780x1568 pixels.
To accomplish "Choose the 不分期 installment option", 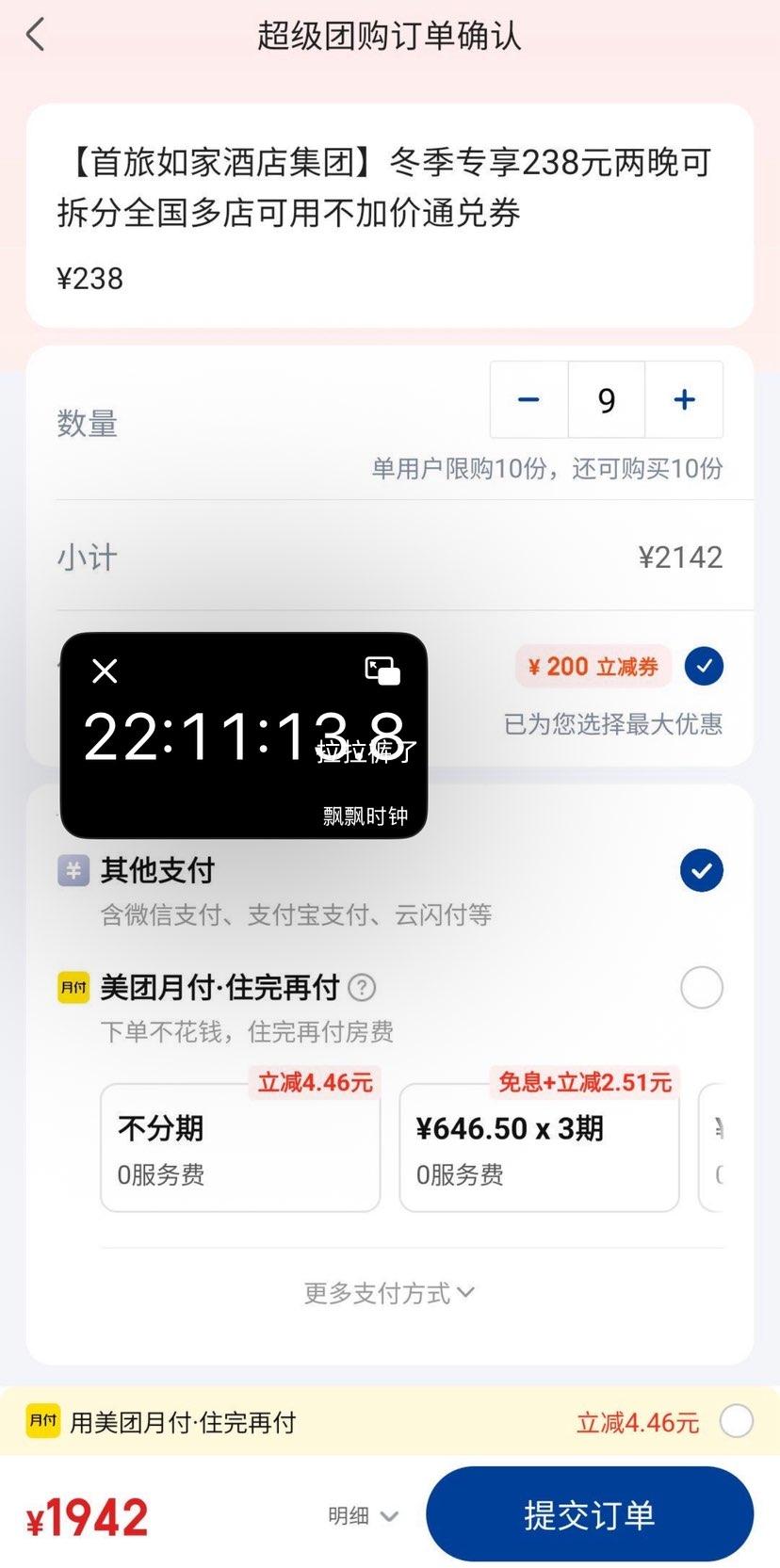I will pyautogui.click(x=239, y=1146).
